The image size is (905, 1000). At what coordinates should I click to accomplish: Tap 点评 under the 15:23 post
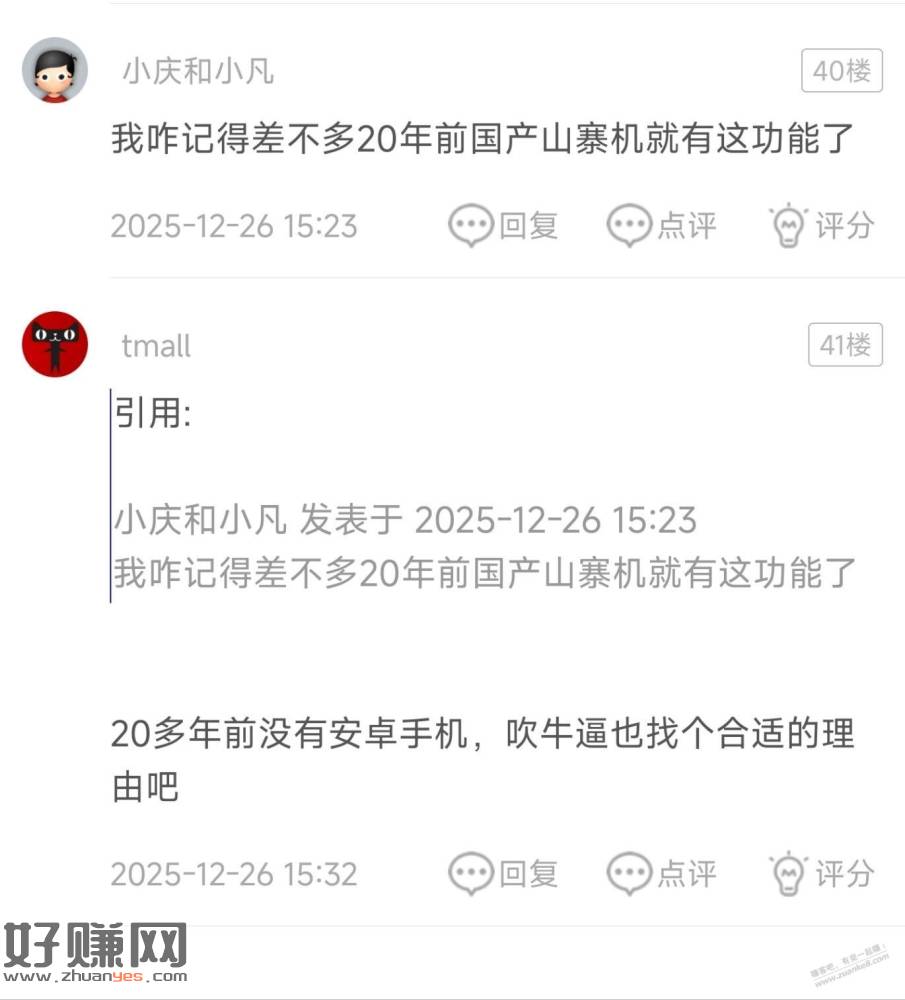click(x=662, y=225)
